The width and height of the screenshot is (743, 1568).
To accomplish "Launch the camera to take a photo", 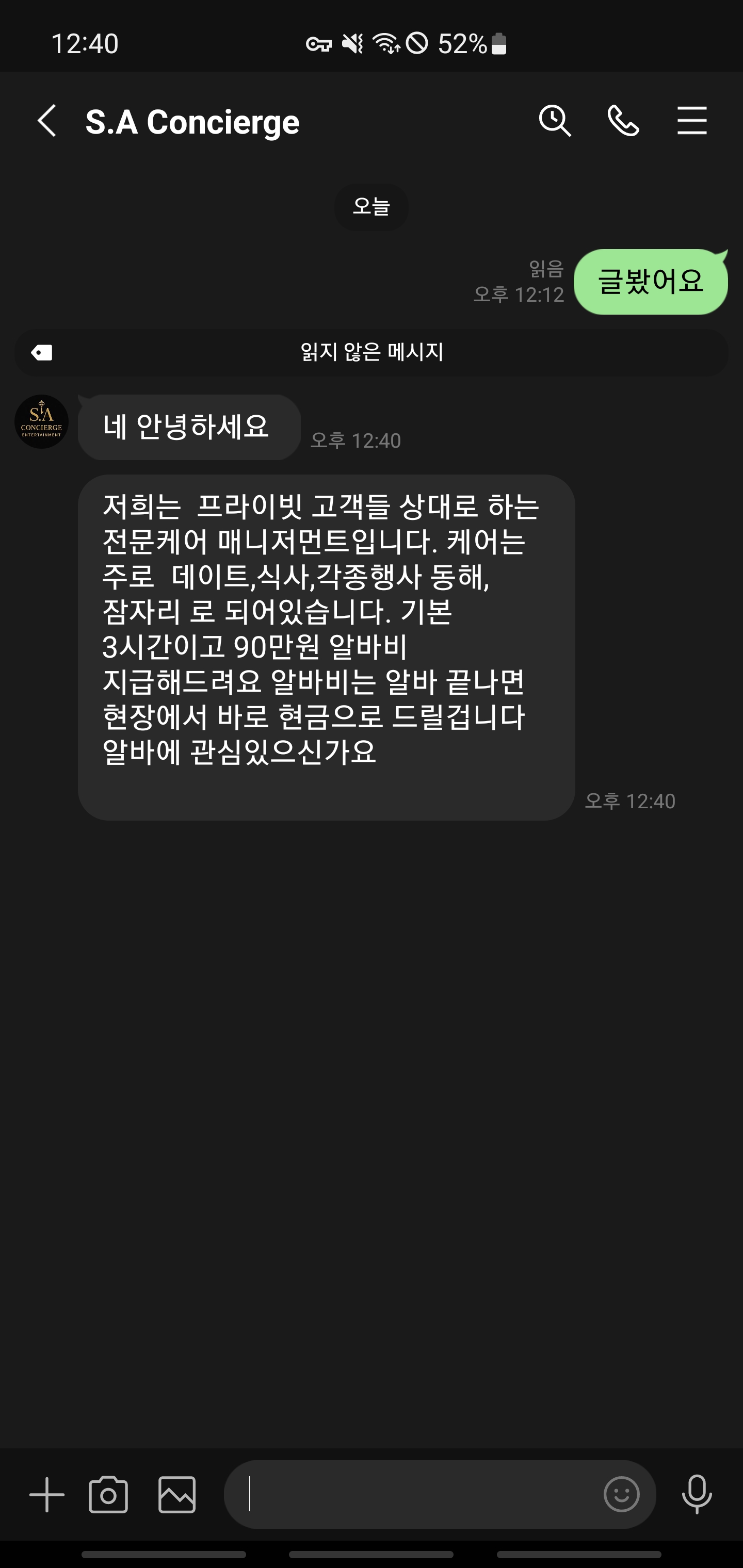I will 108,1494.
